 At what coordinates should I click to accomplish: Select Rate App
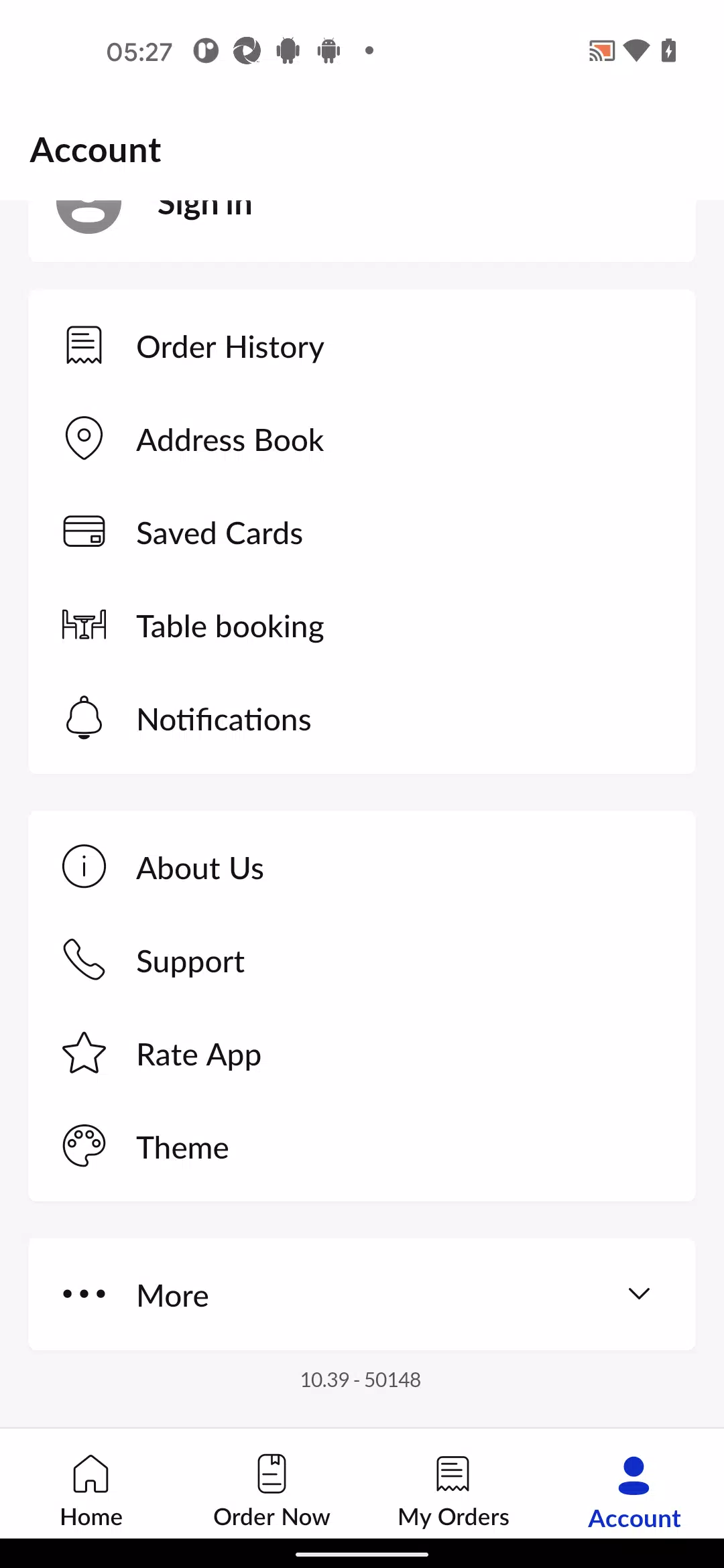tap(362, 1054)
